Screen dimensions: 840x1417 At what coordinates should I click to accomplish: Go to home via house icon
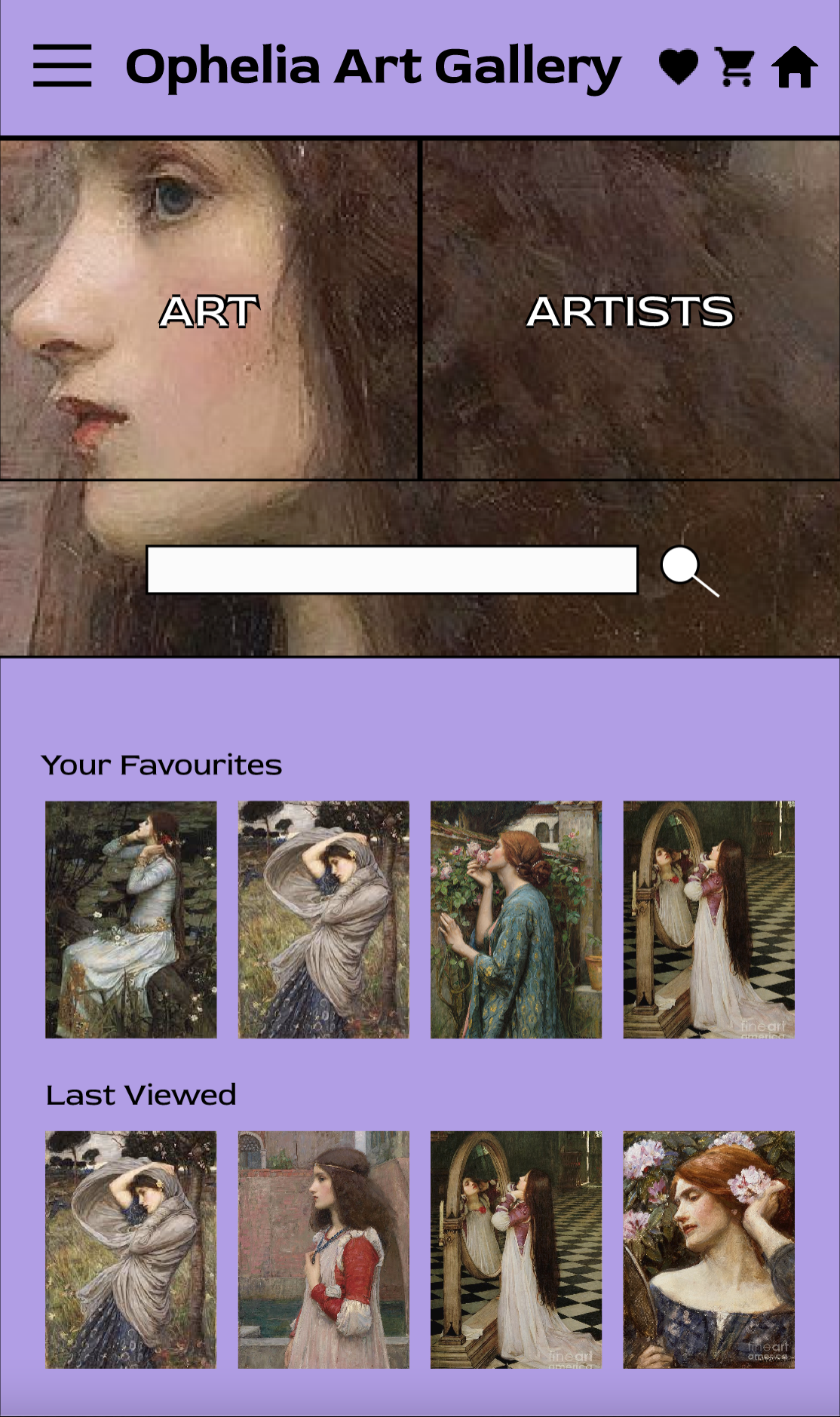794,67
